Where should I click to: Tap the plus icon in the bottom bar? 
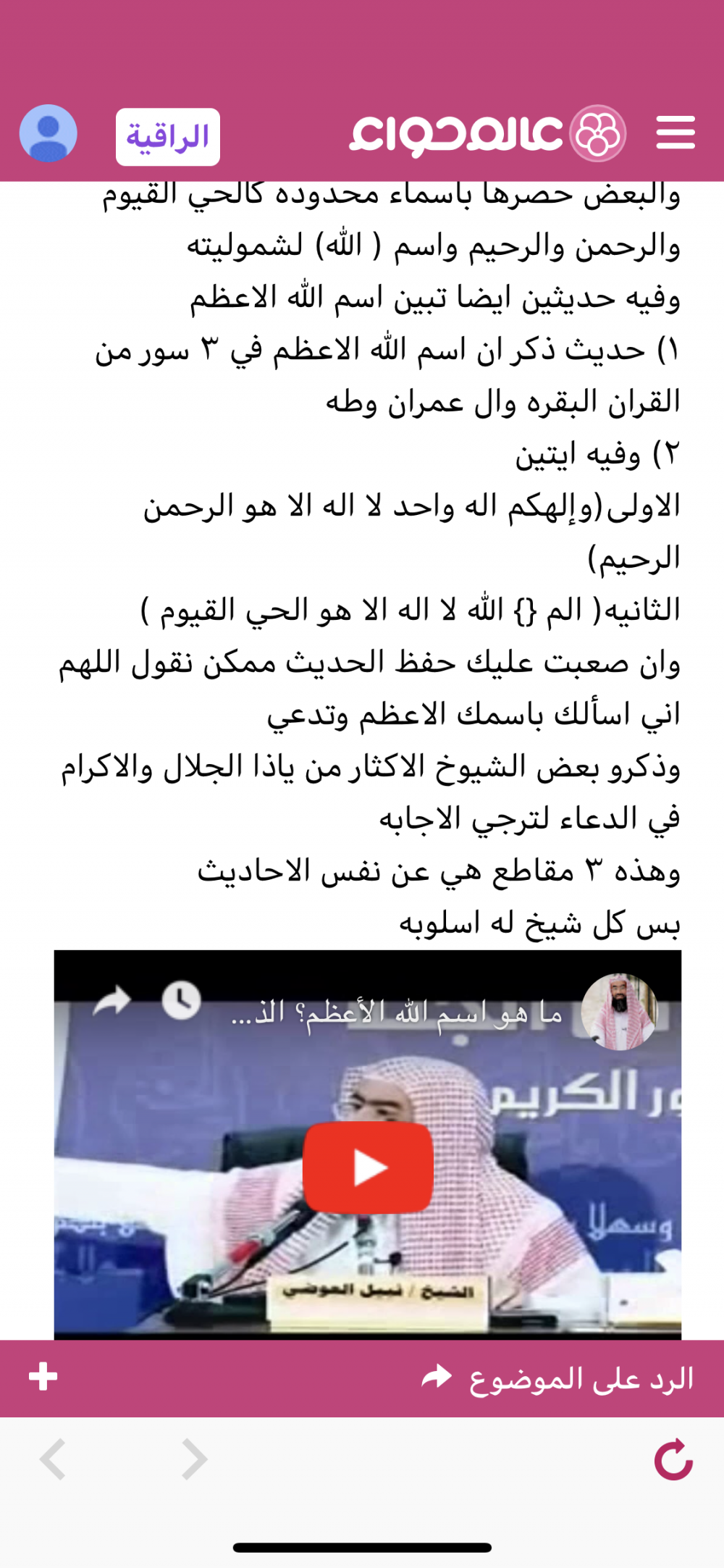pos(43,1377)
